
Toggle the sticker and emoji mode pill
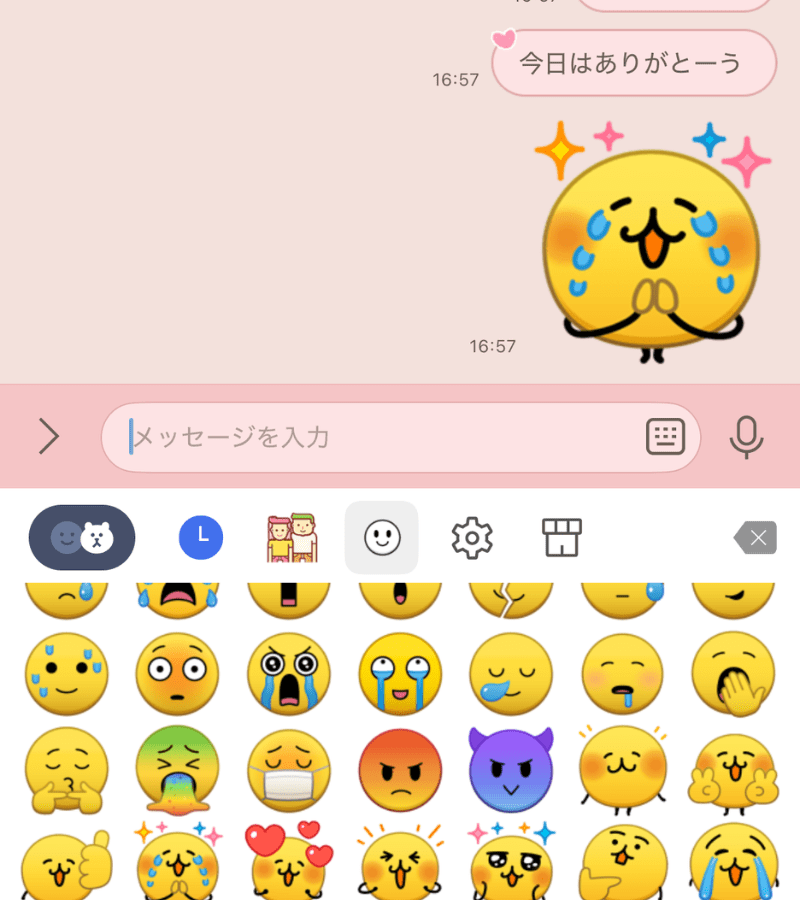tap(82, 537)
